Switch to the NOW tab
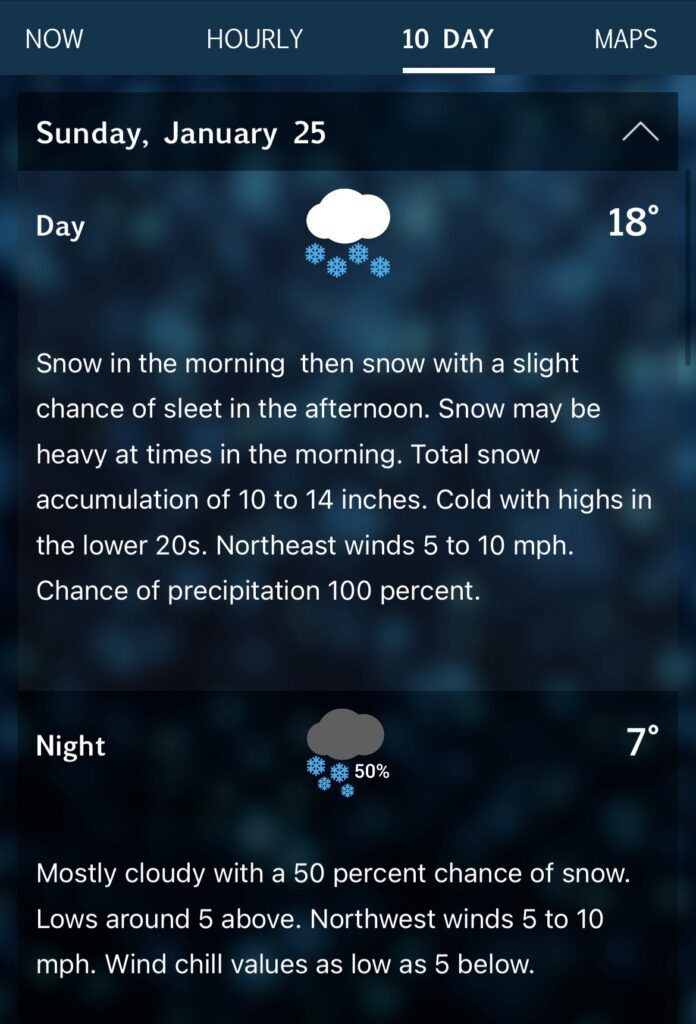Image resolution: width=696 pixels, height=1024 pixels. point(54,40)
